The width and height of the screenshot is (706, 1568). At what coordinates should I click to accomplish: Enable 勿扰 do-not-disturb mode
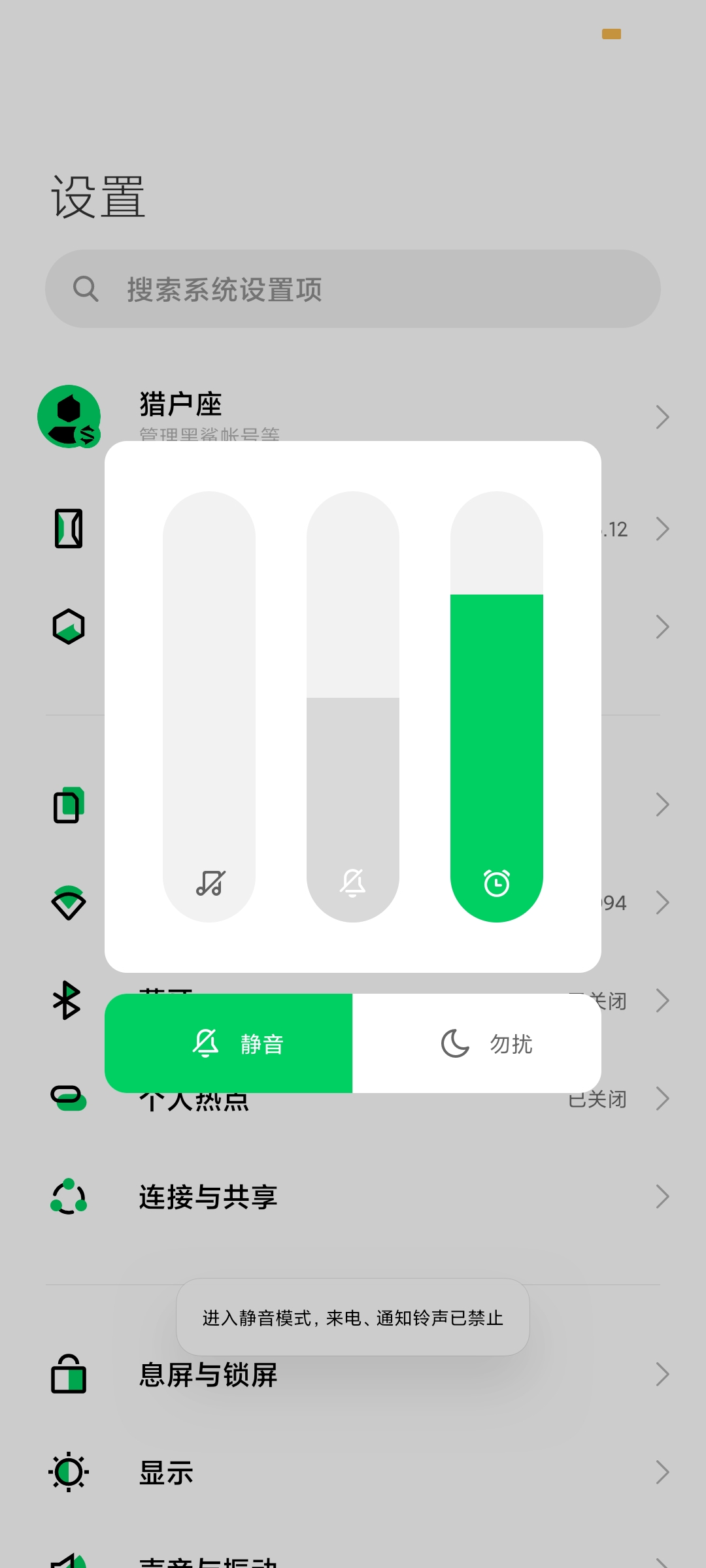(x=477, y=1043)
